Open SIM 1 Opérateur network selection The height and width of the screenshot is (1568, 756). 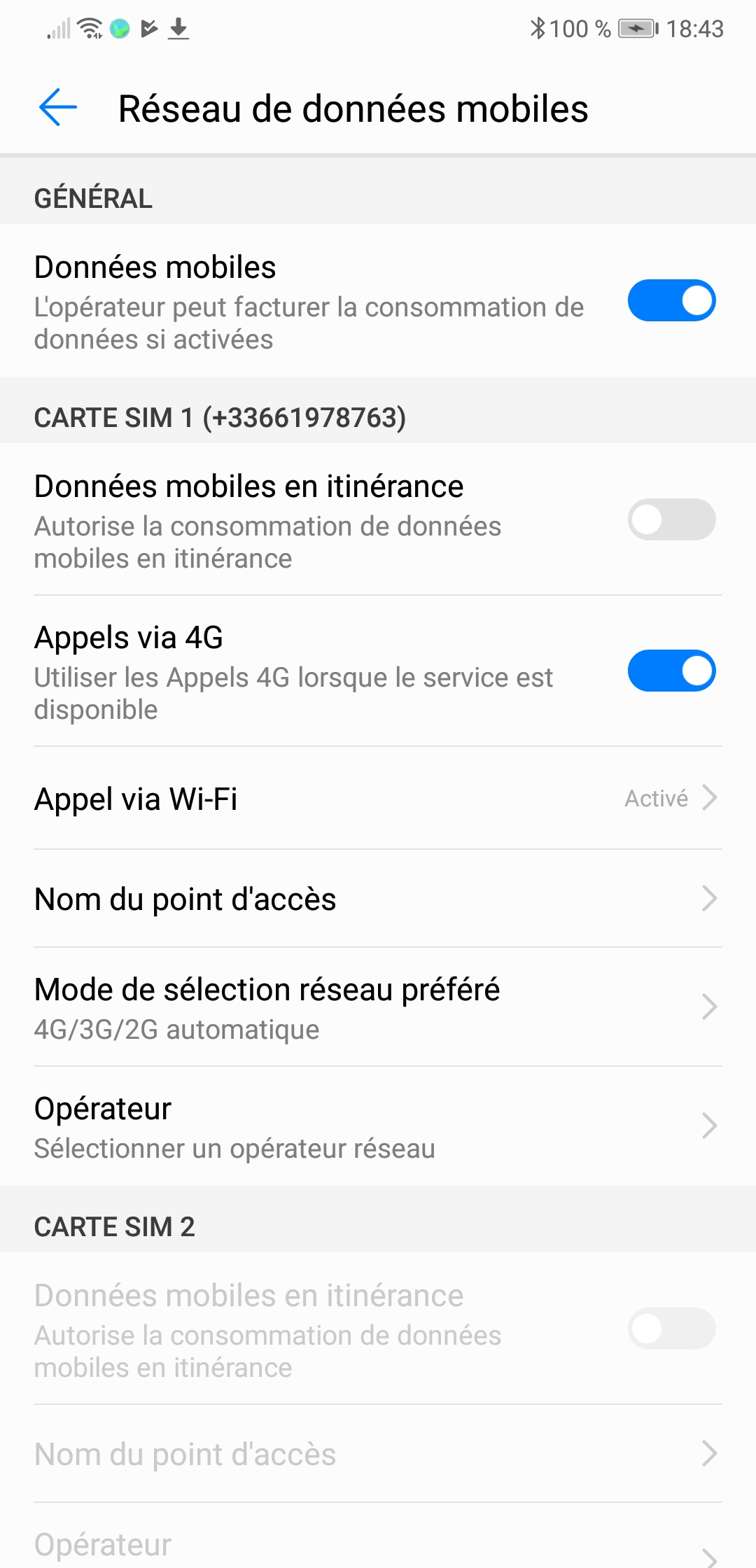378,1126
